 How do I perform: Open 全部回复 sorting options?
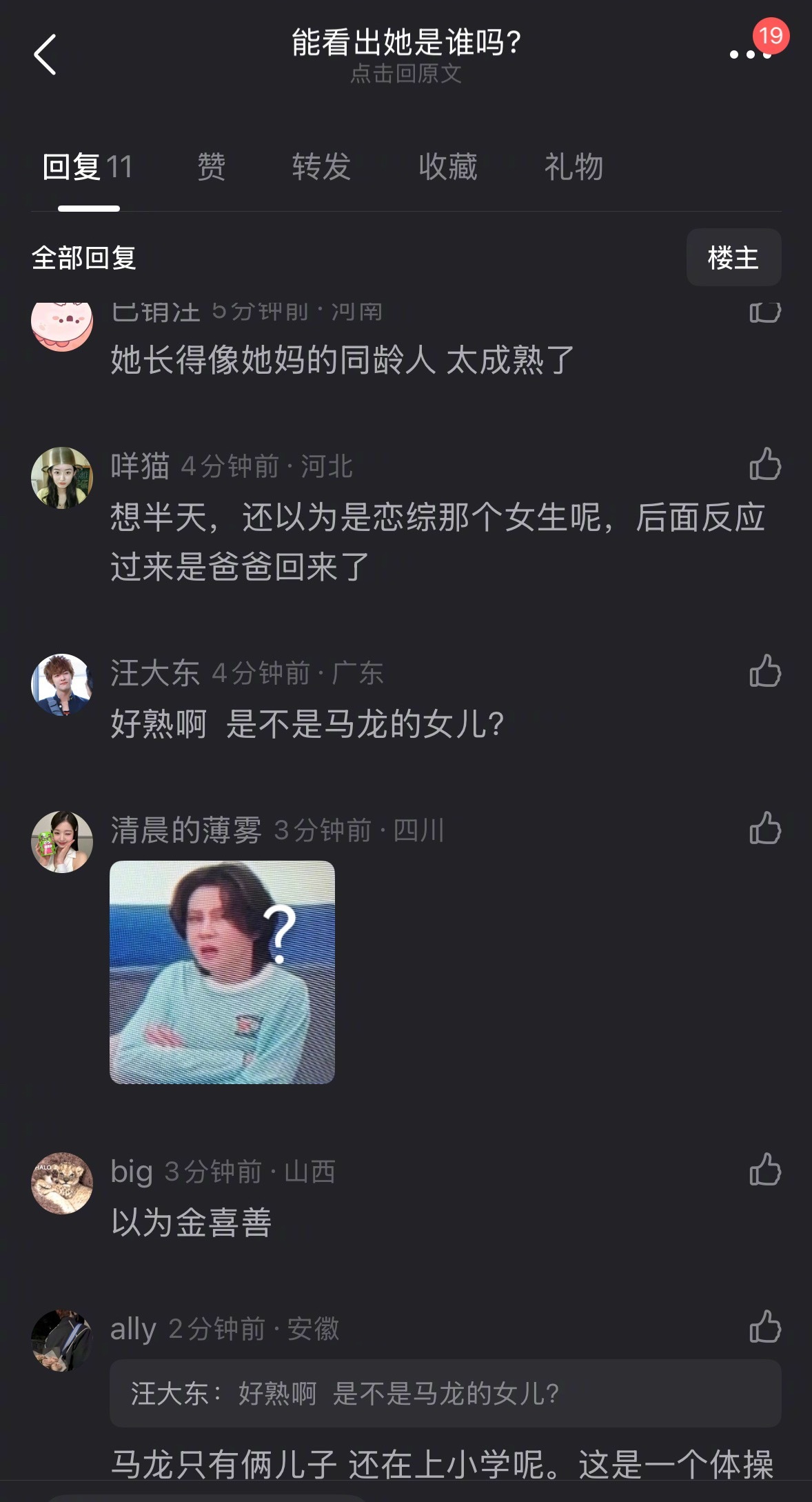[85, 257]
